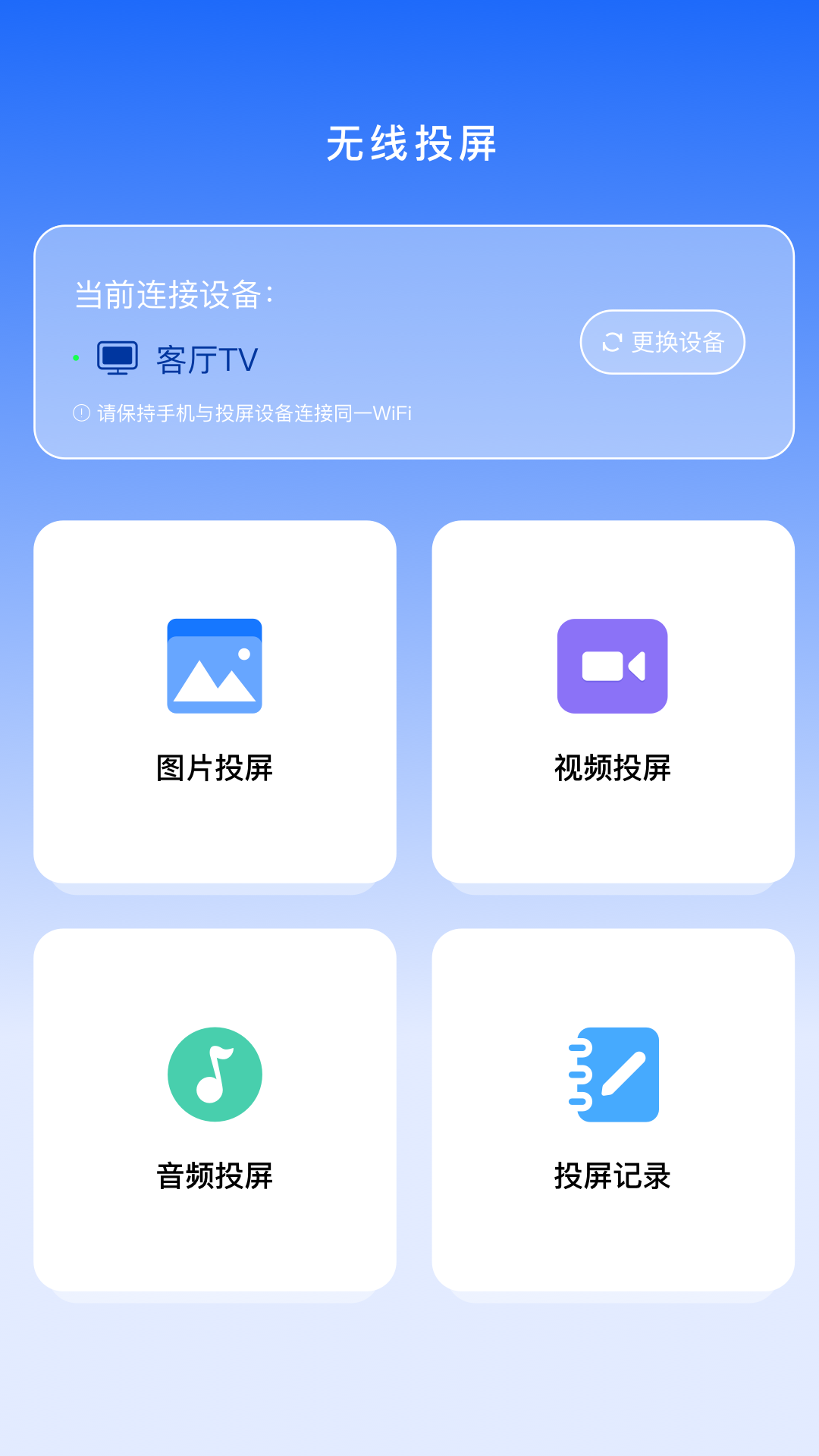
Task: Click the green connection status dot
Action: point(75,356)
